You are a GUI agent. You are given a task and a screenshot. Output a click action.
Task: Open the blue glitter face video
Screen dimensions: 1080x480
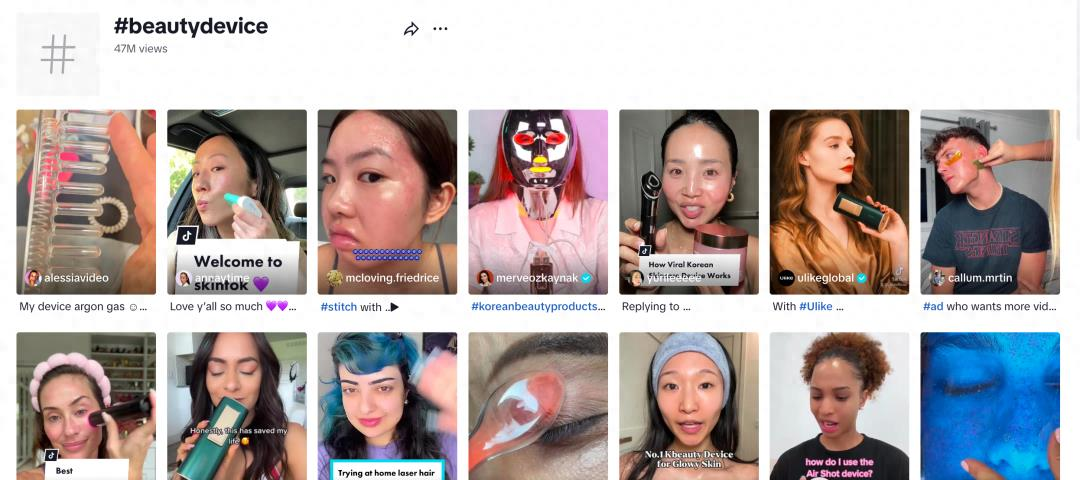click(x=989, y=405)
